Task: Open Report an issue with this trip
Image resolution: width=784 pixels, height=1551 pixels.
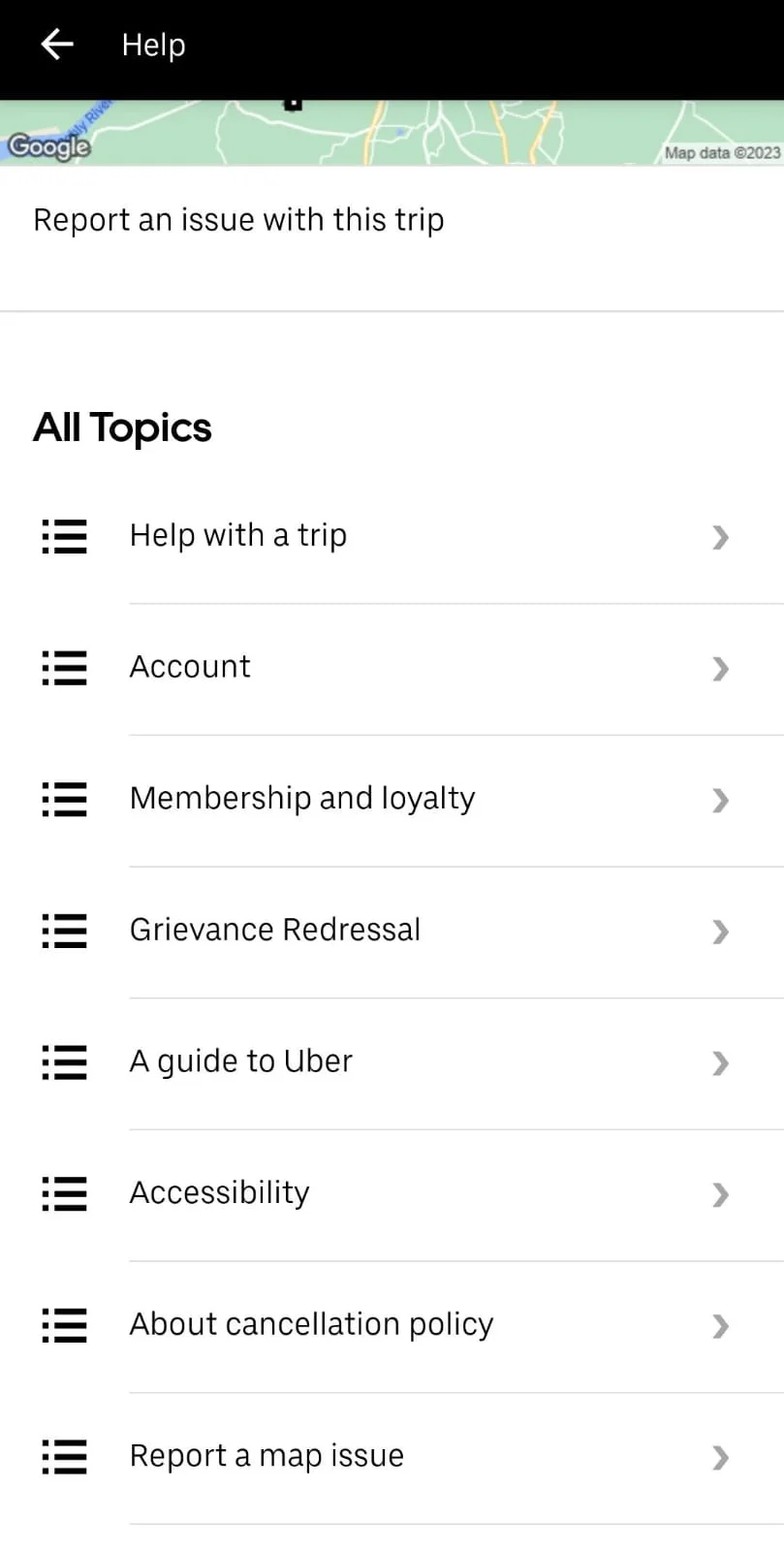Action: click(x=238, y=220)
